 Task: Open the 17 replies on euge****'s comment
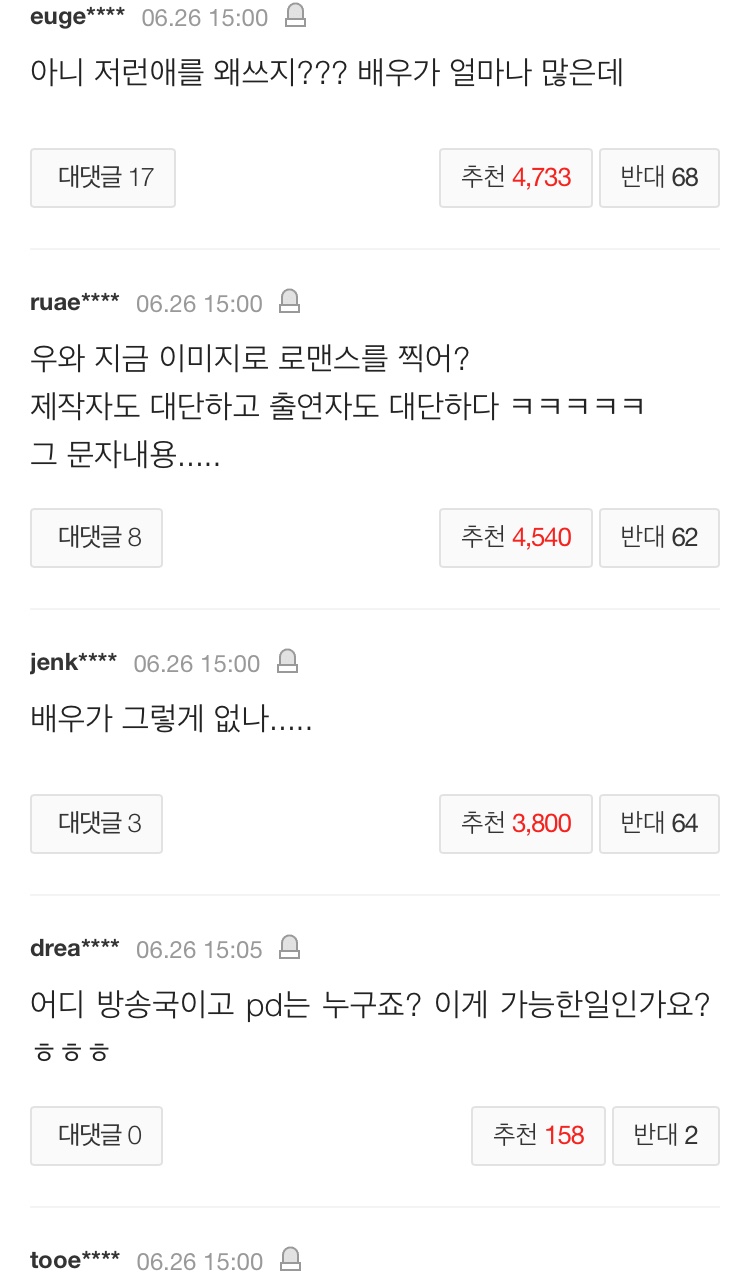(x=103, y=178)
